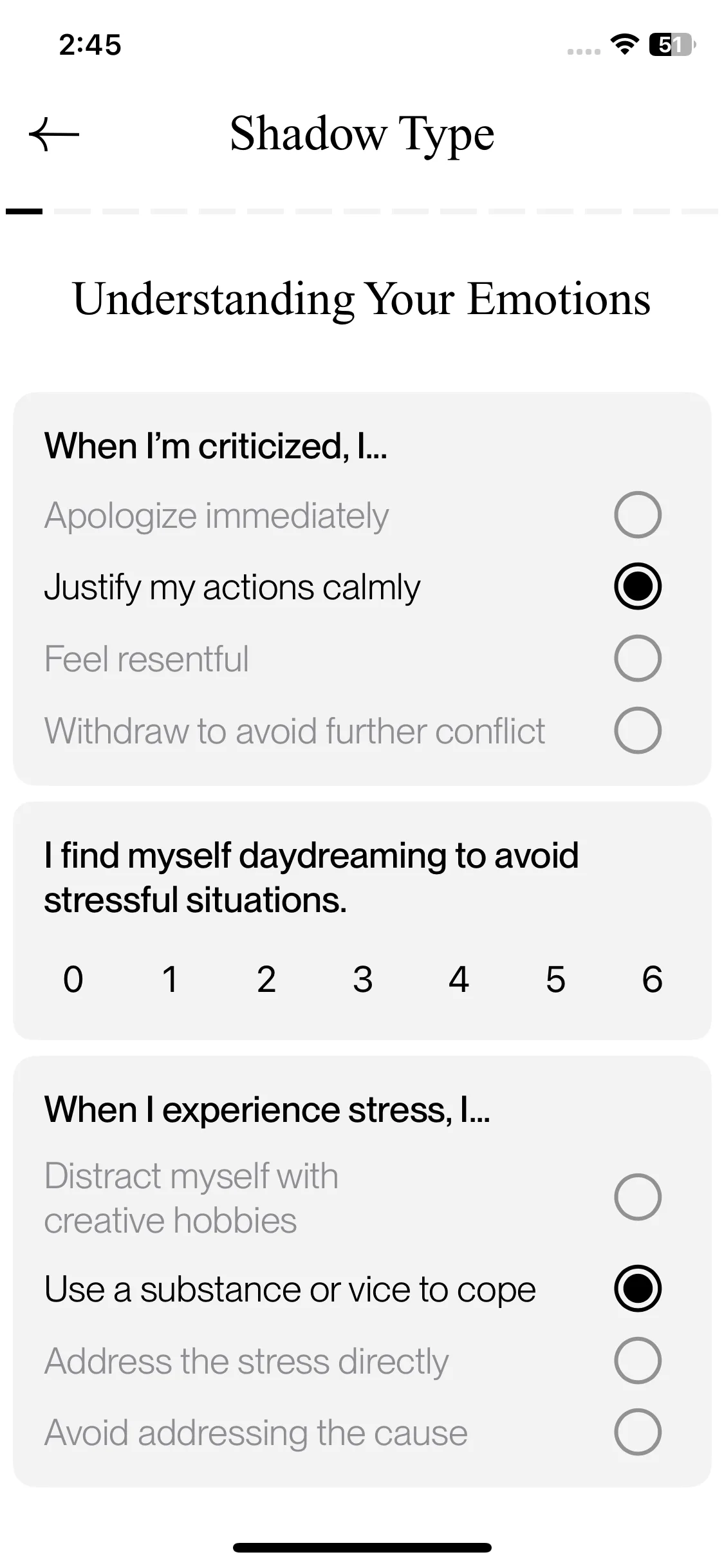This screenshot has height=1568, width=724.
Task: Choose 'Justify my actions calmly'
Action: (637, 586)
